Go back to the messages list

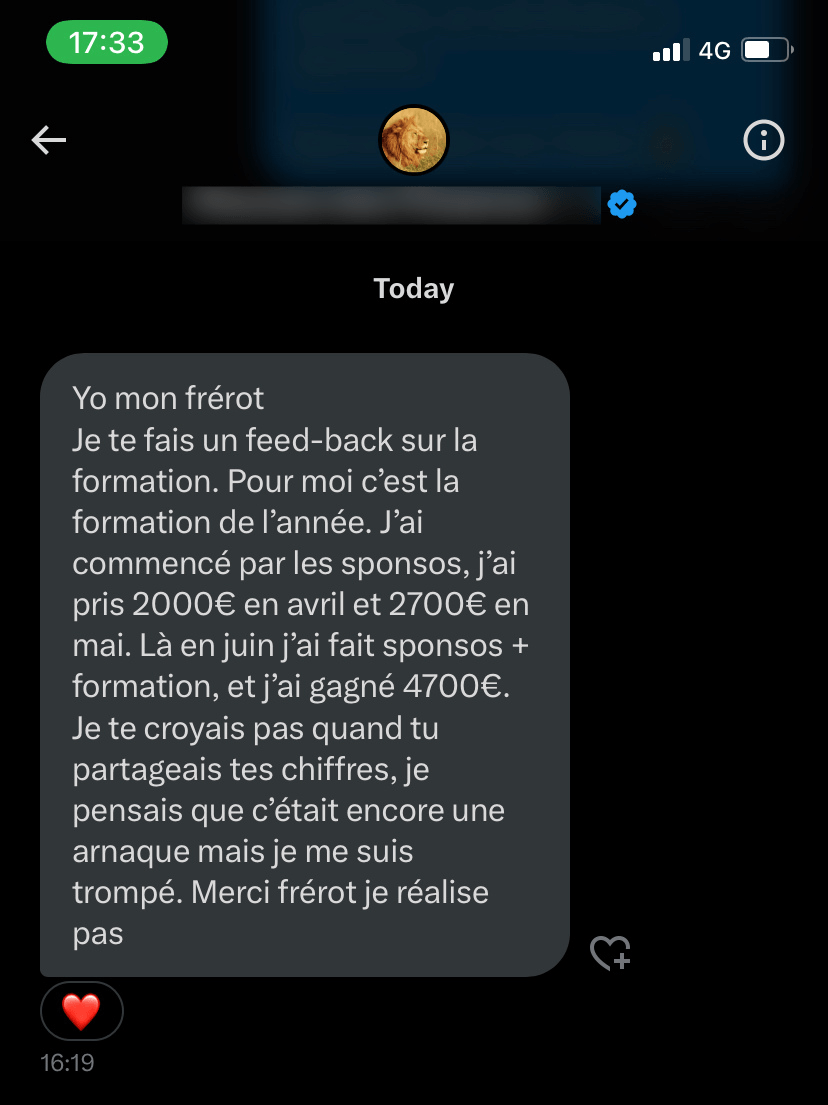pos(49,141)
